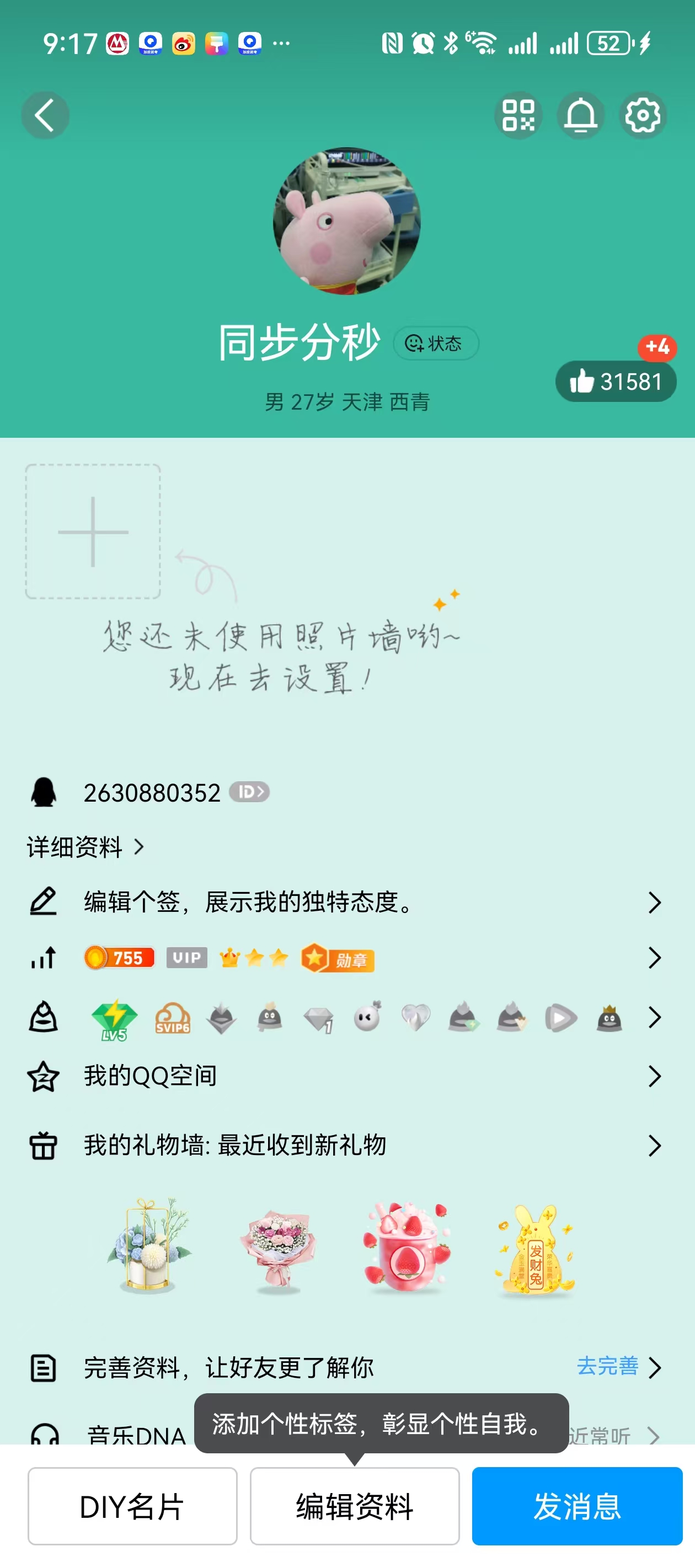Send a message with 发消息
The height and width of the screenshot is (1568, 695).
577,1506
